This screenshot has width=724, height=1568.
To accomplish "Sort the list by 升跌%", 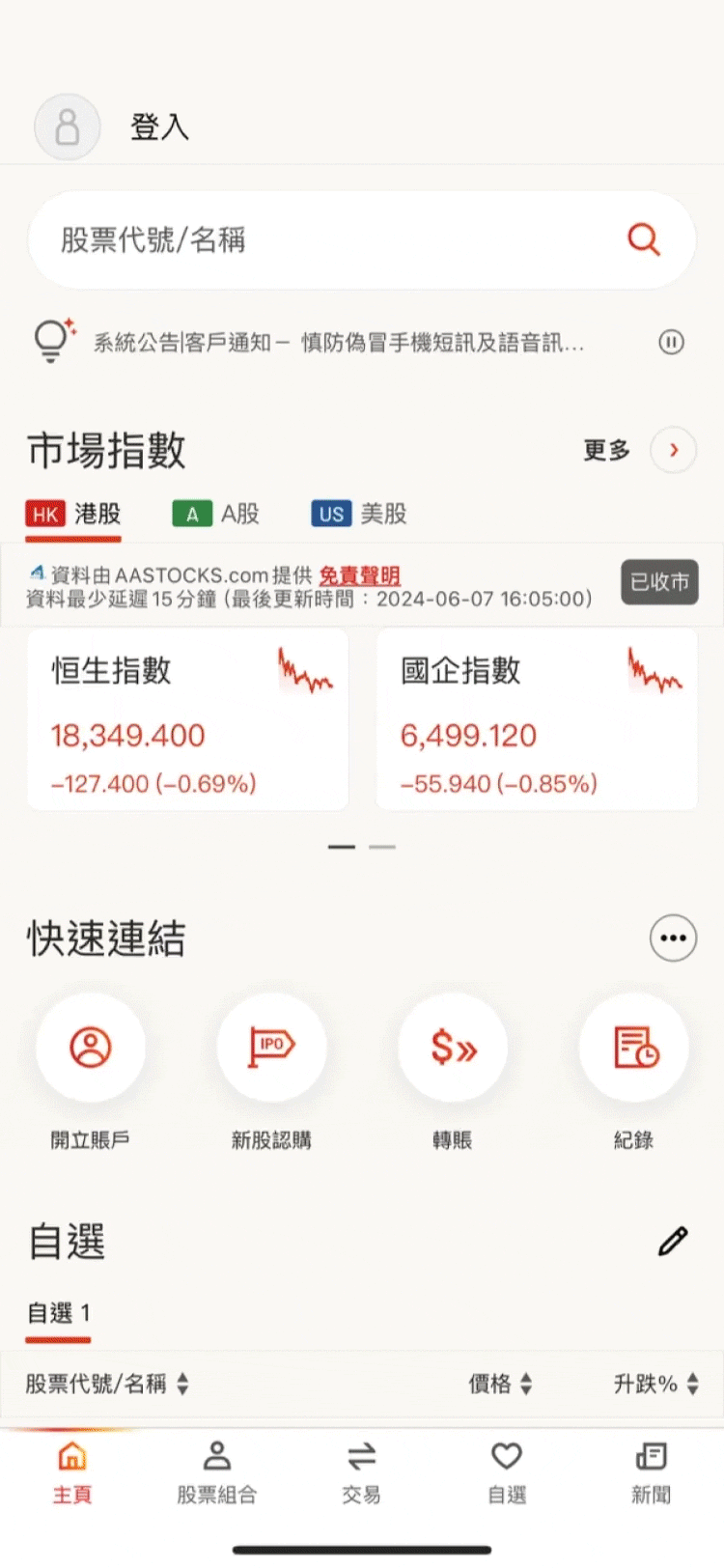I will click(656, 1384).
